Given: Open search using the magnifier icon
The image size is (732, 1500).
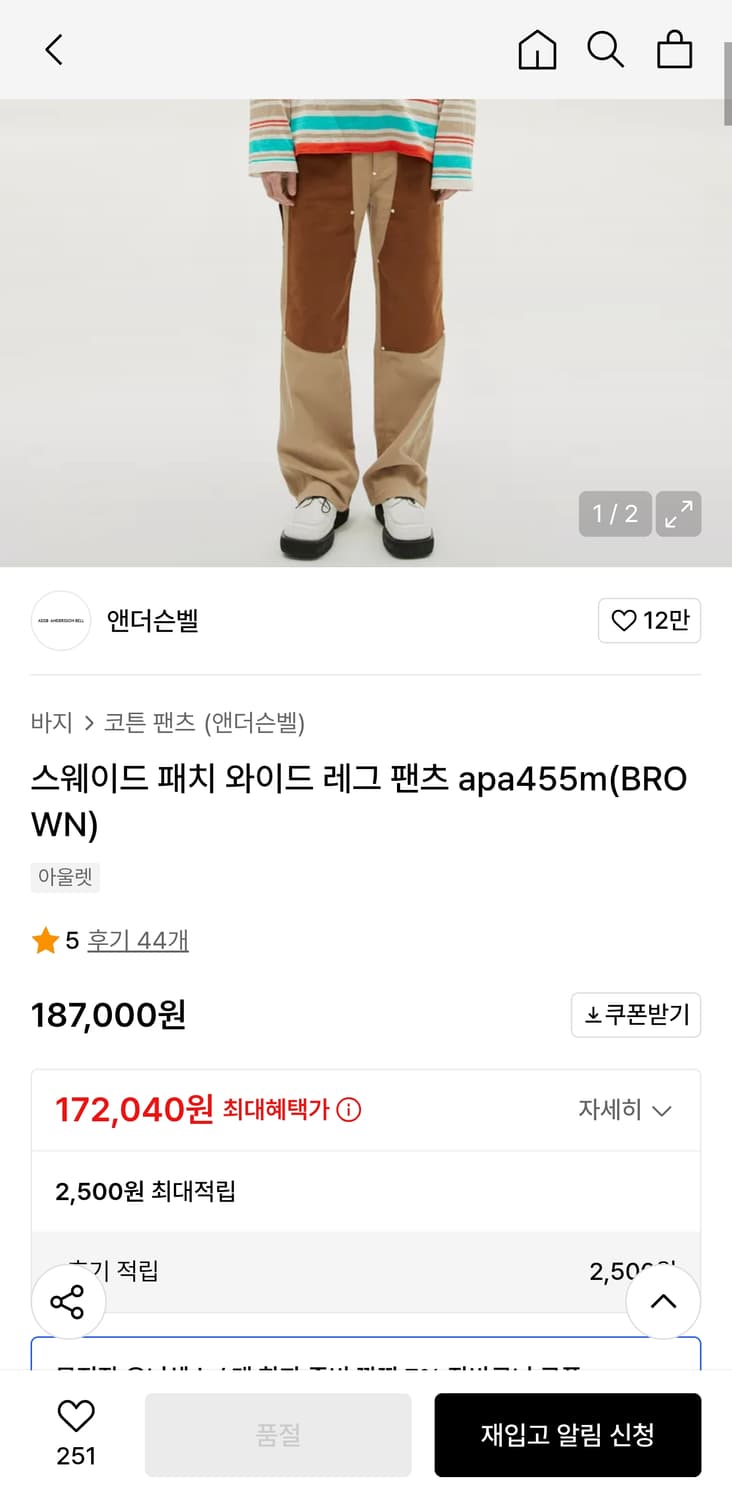Looking at the screenshot, I should tap(606, 49).
